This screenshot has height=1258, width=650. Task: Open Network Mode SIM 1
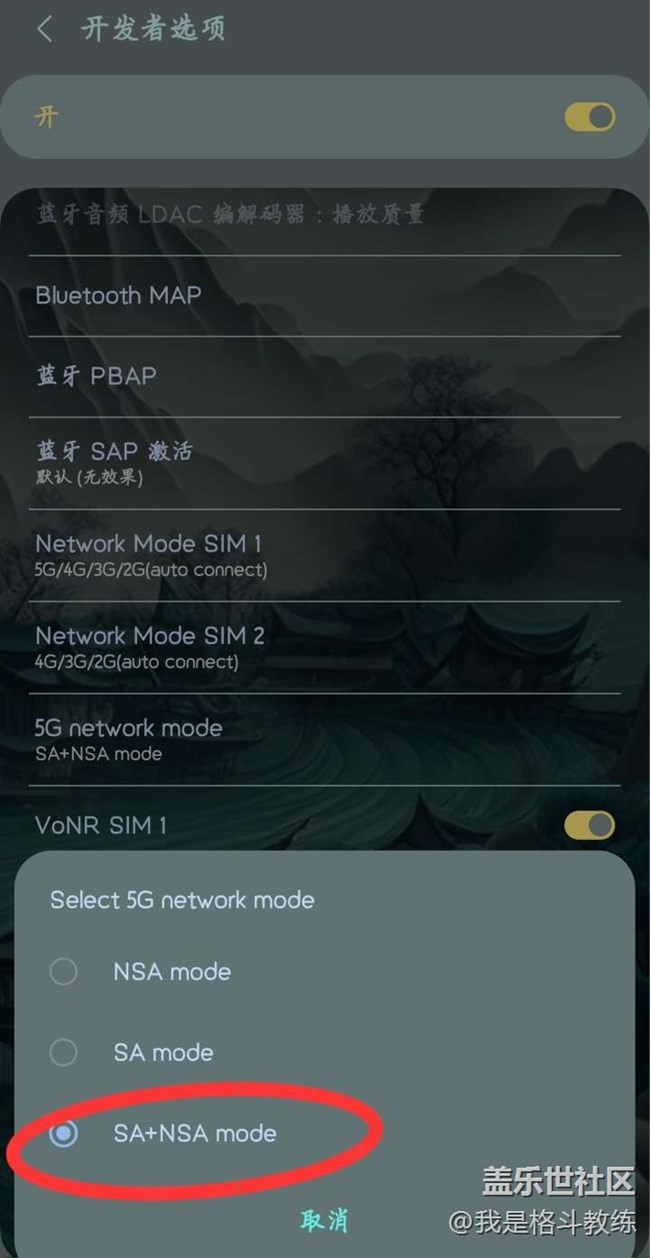325,555
